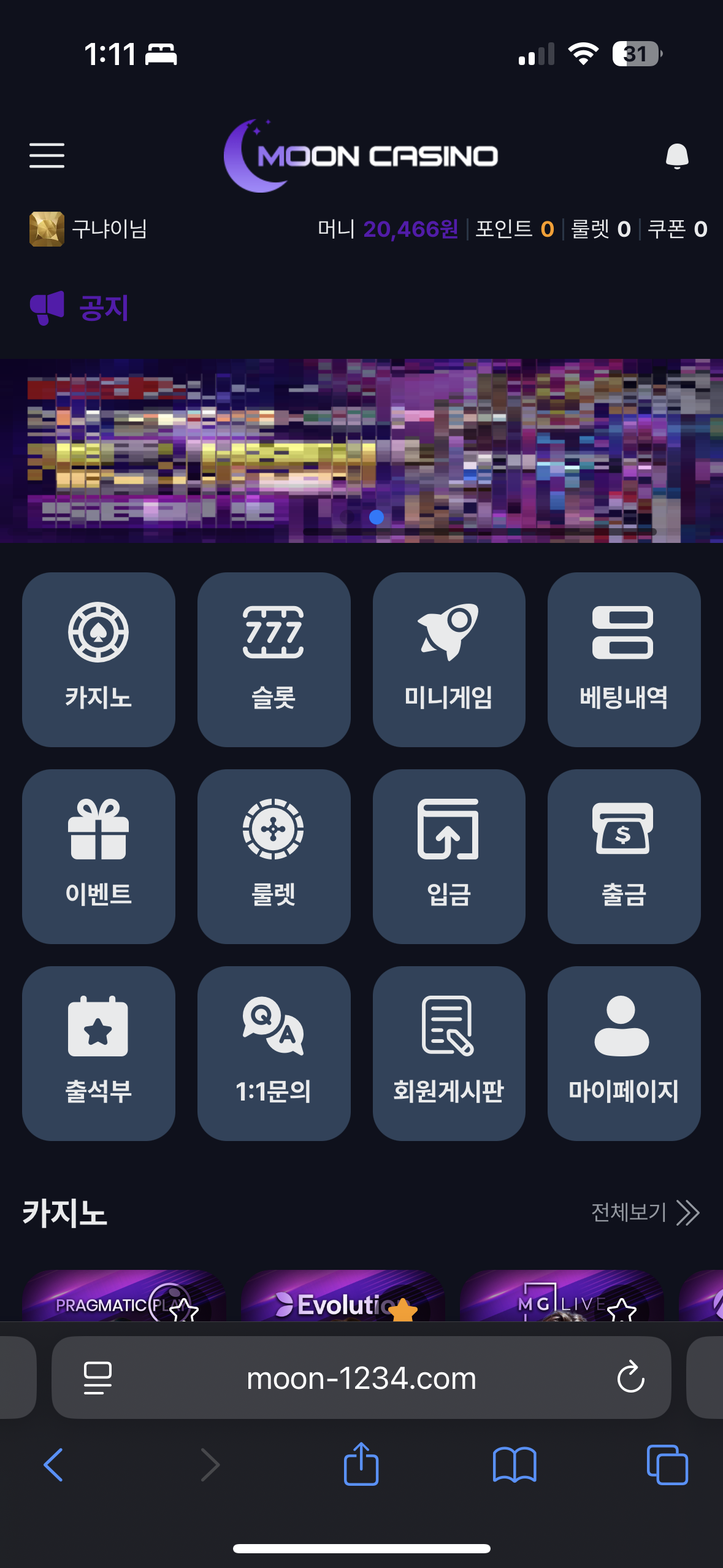Open the 입금 deposit page
Viewport: 723px width, 1568px height.
[449, 856]
